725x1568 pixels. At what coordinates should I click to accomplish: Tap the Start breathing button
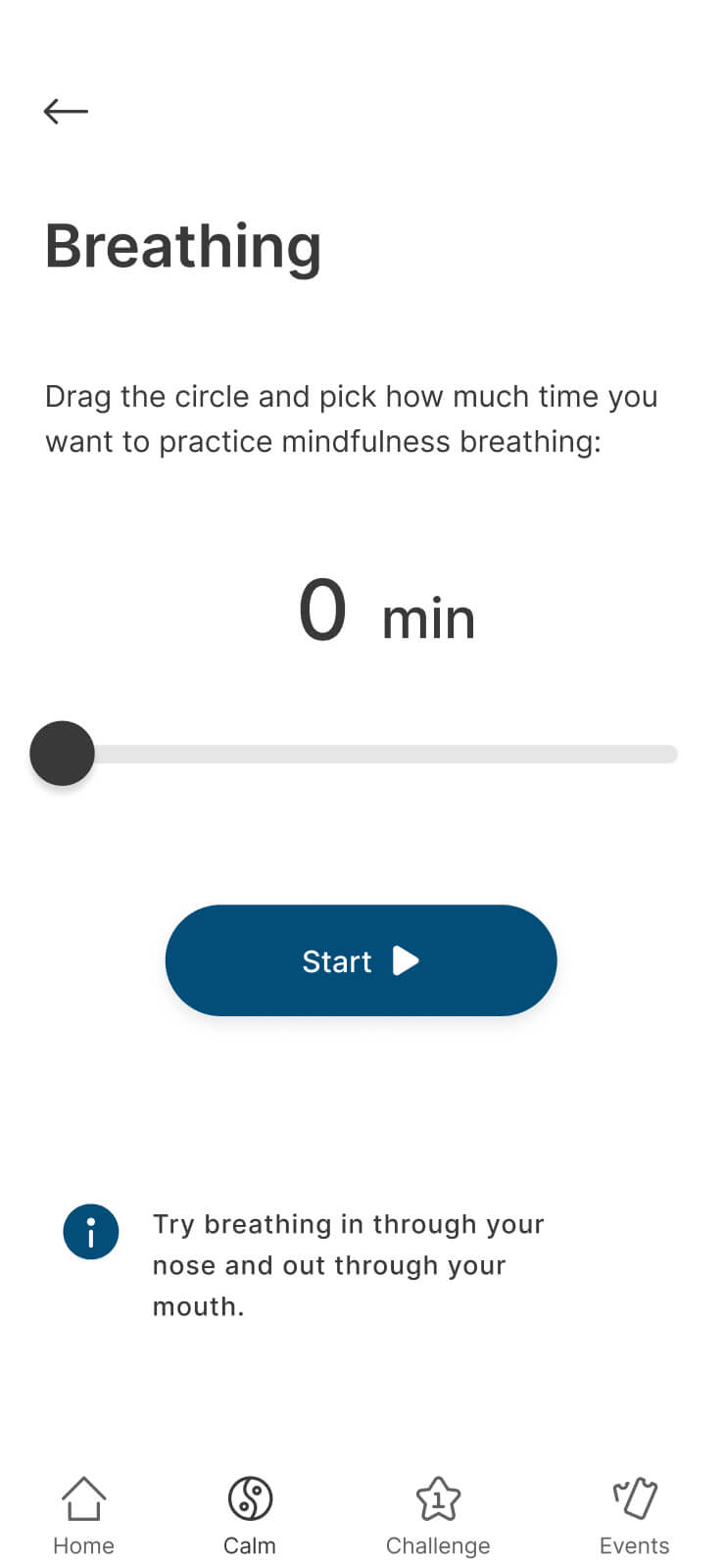pos(361,960)
